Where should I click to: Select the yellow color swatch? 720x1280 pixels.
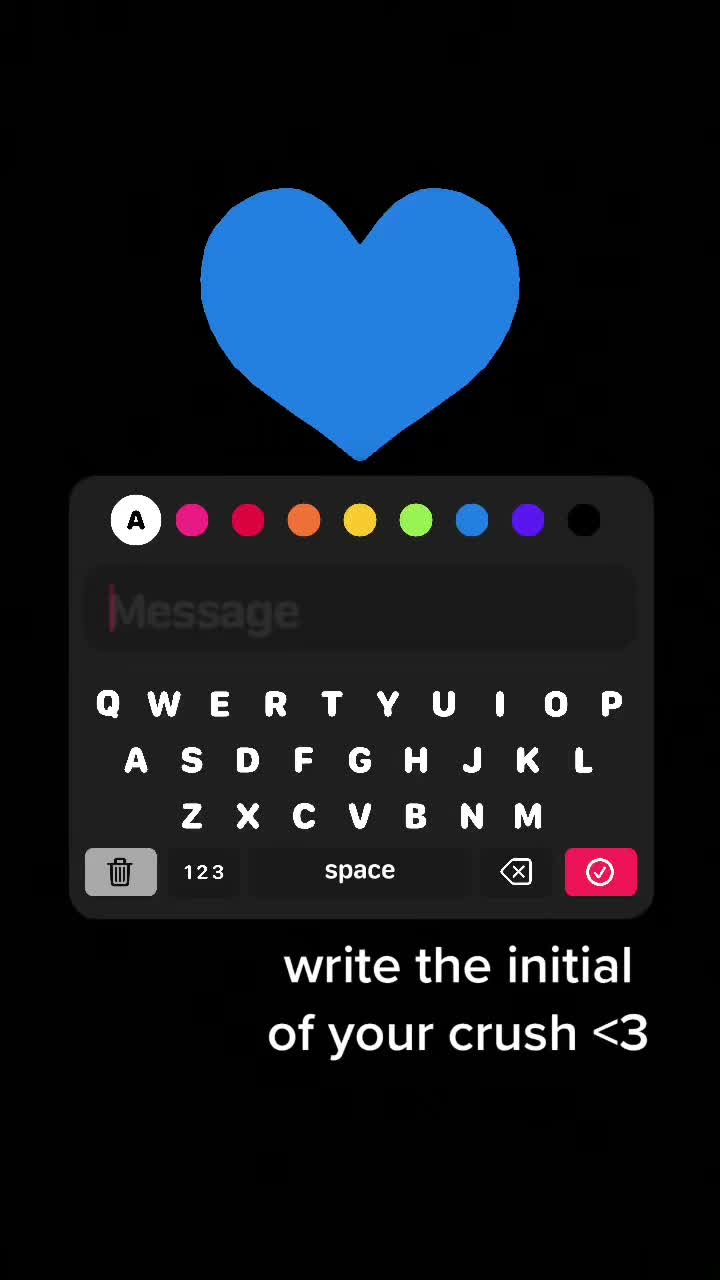[360, 520]
